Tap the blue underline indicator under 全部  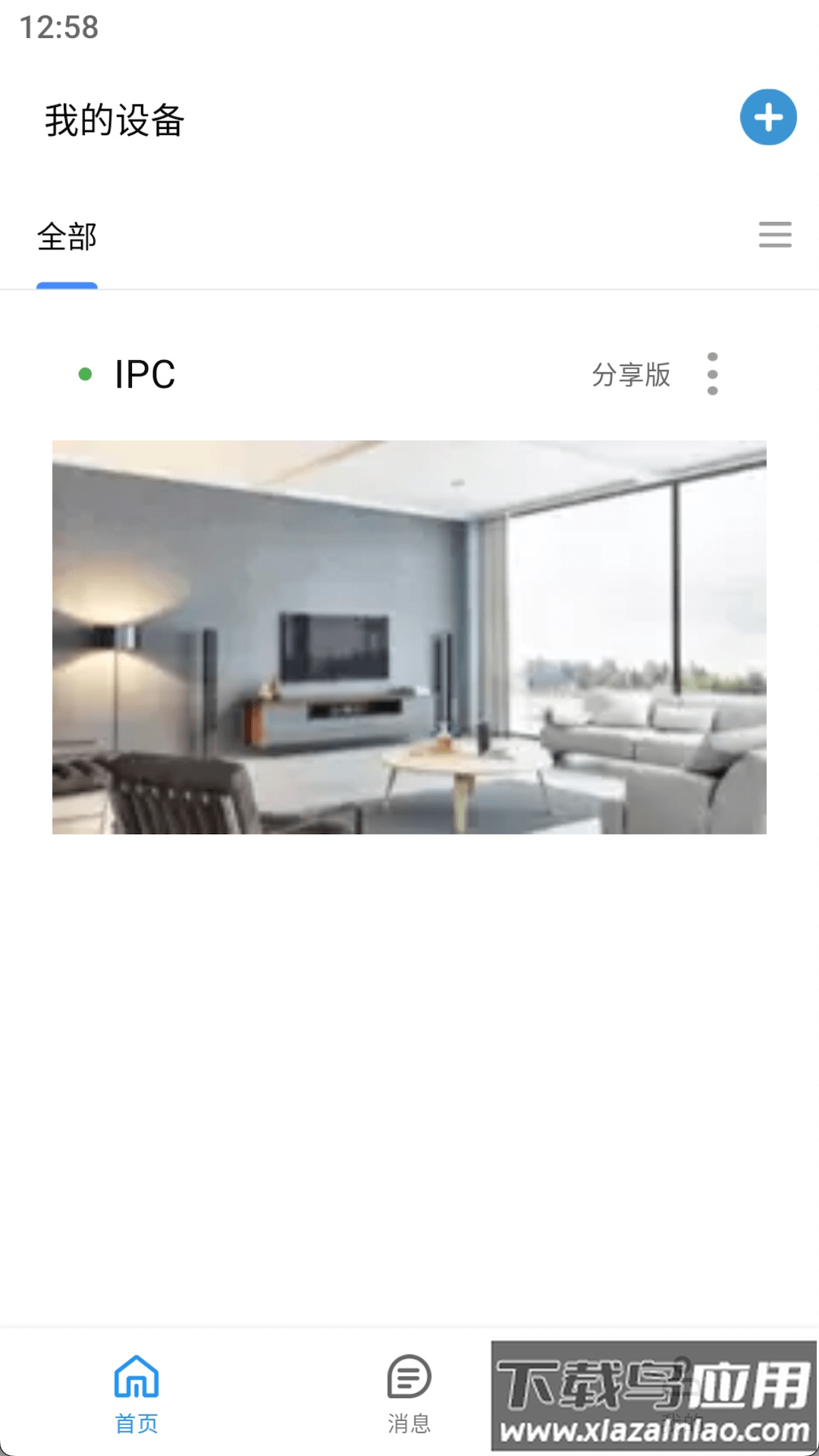point(67,286)
